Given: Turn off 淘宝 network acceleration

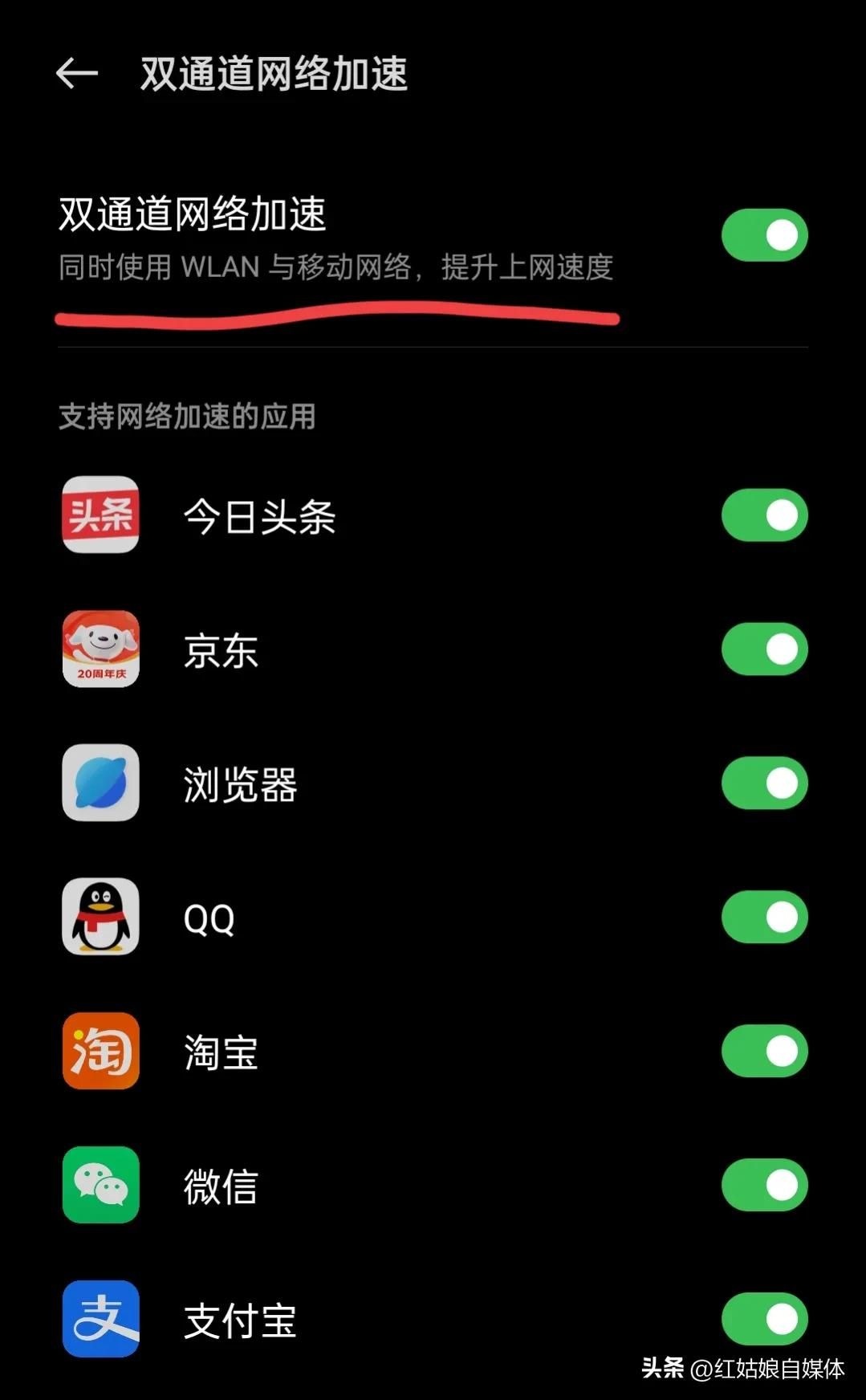Looking at the screenshot, I should [x=764, y=1051].
